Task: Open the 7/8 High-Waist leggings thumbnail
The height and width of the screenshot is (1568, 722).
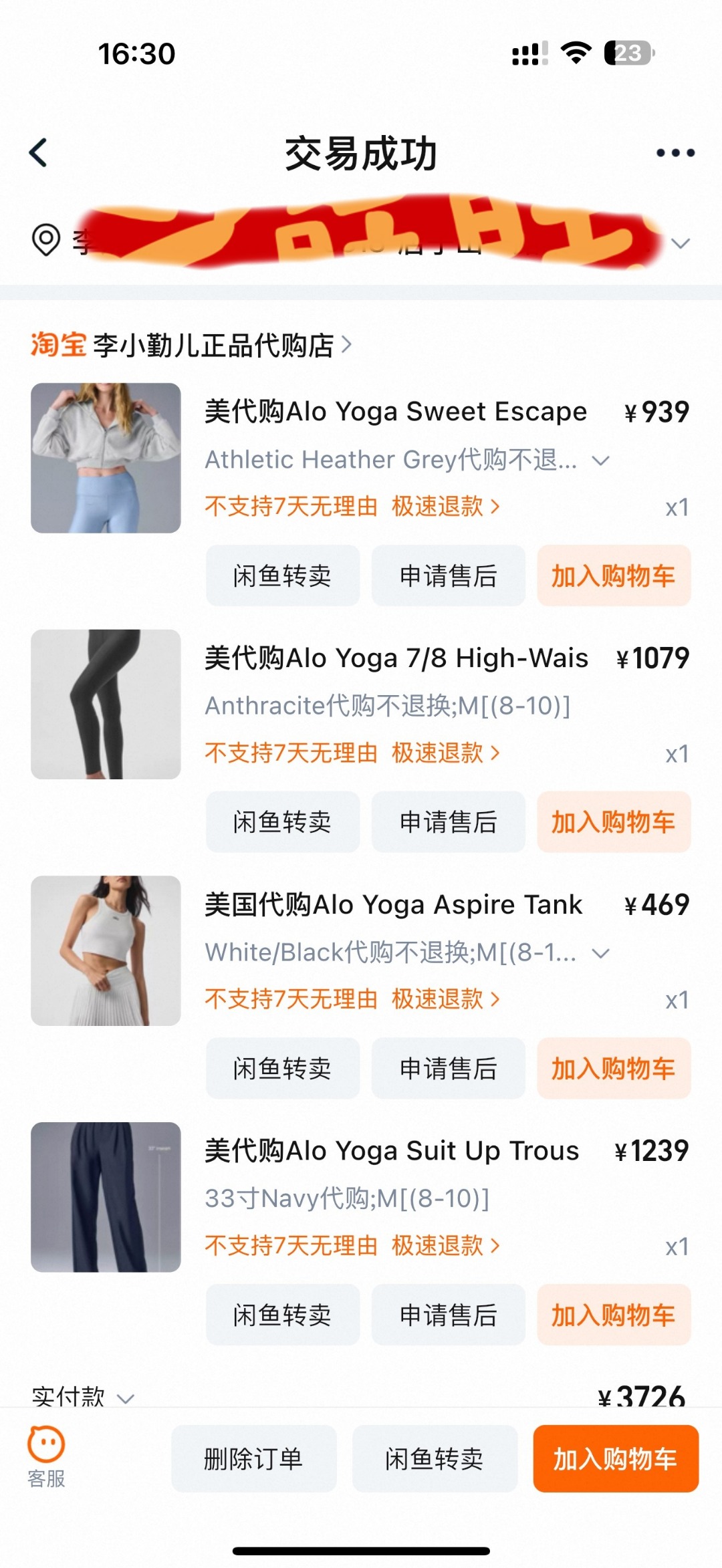Action: click(x=106, y=704)
